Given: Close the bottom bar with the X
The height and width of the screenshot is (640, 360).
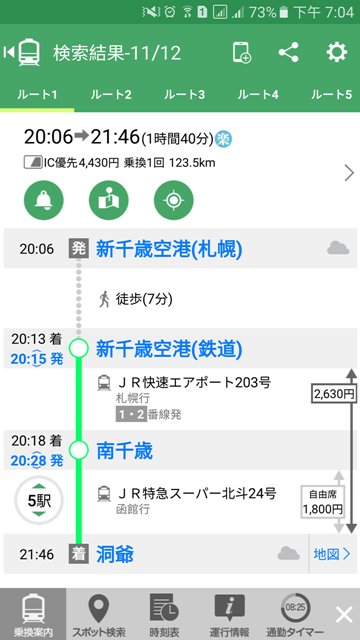Looking at the screenshot, I should point(344,615).
